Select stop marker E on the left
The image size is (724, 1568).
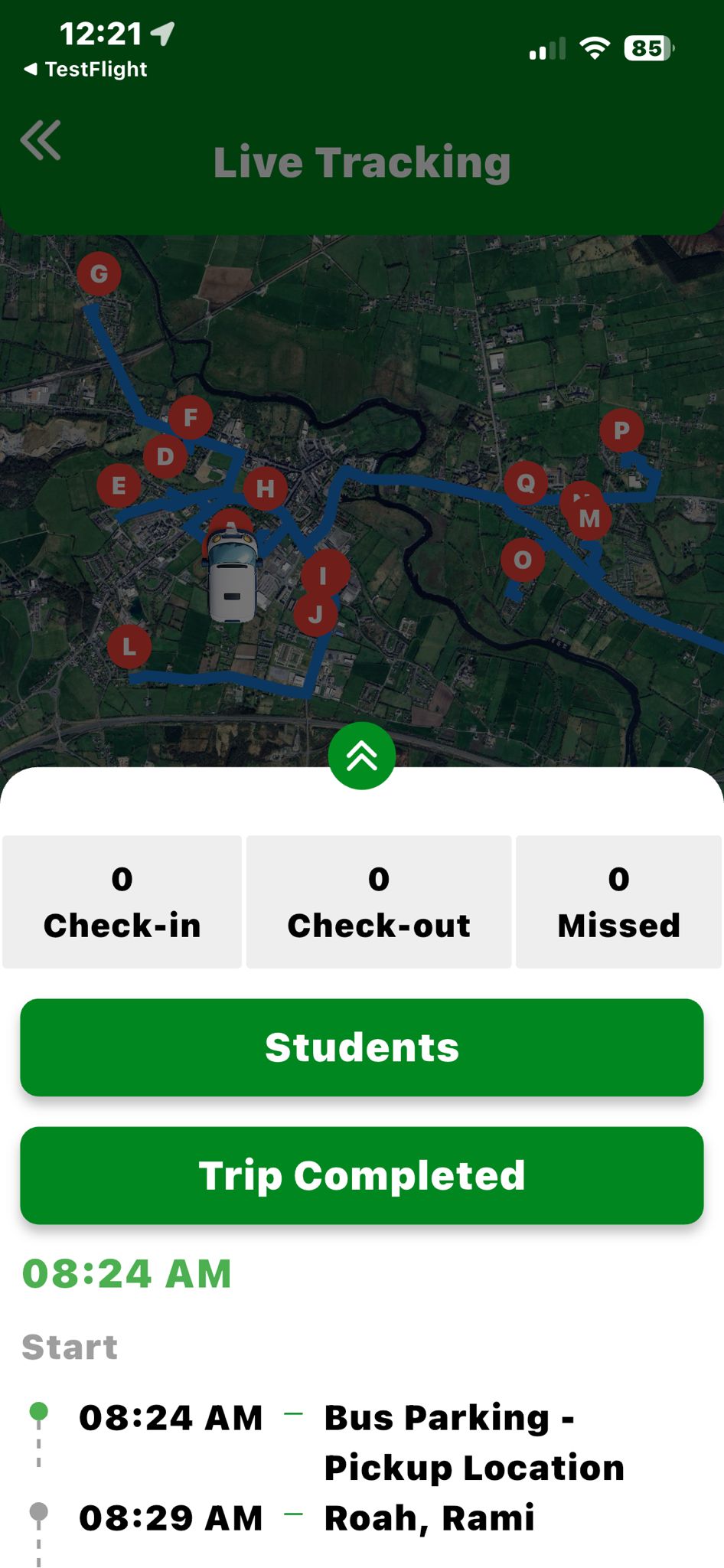(x=119, y=485)
